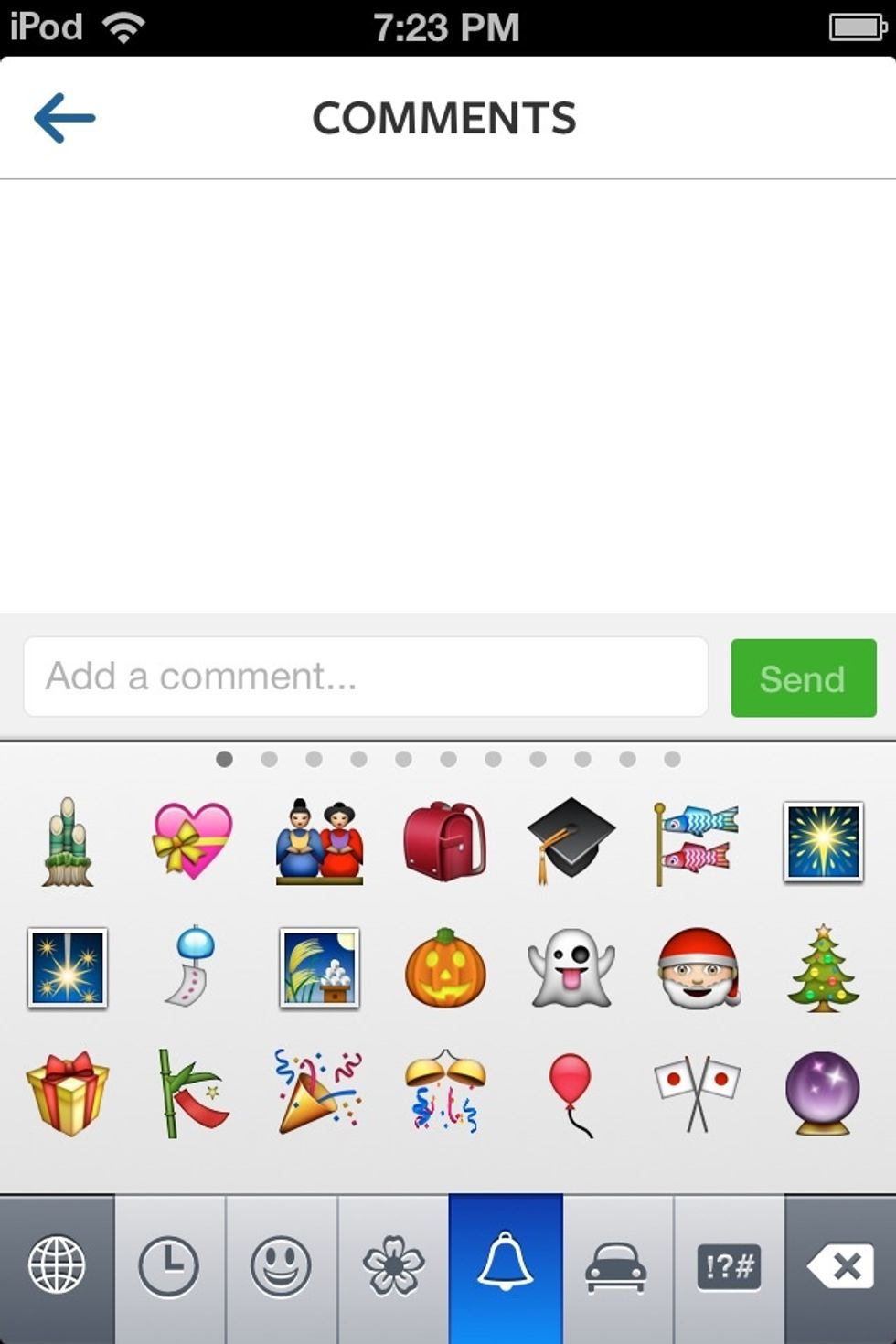The height and width of the screenshot is (1344, 896).
Task: Switch to the smiley faces emoji tab
Action: [x=281, y=1267]
